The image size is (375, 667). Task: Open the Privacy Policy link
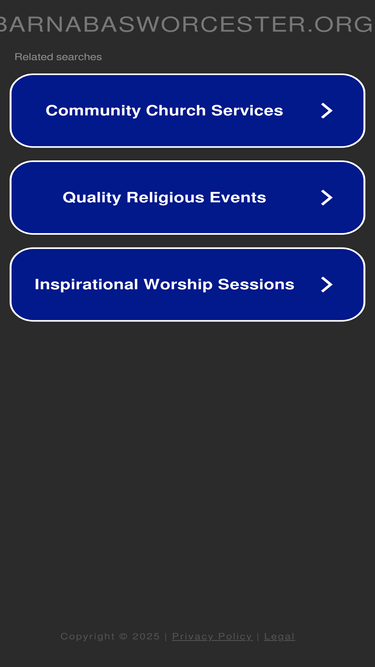212,636
